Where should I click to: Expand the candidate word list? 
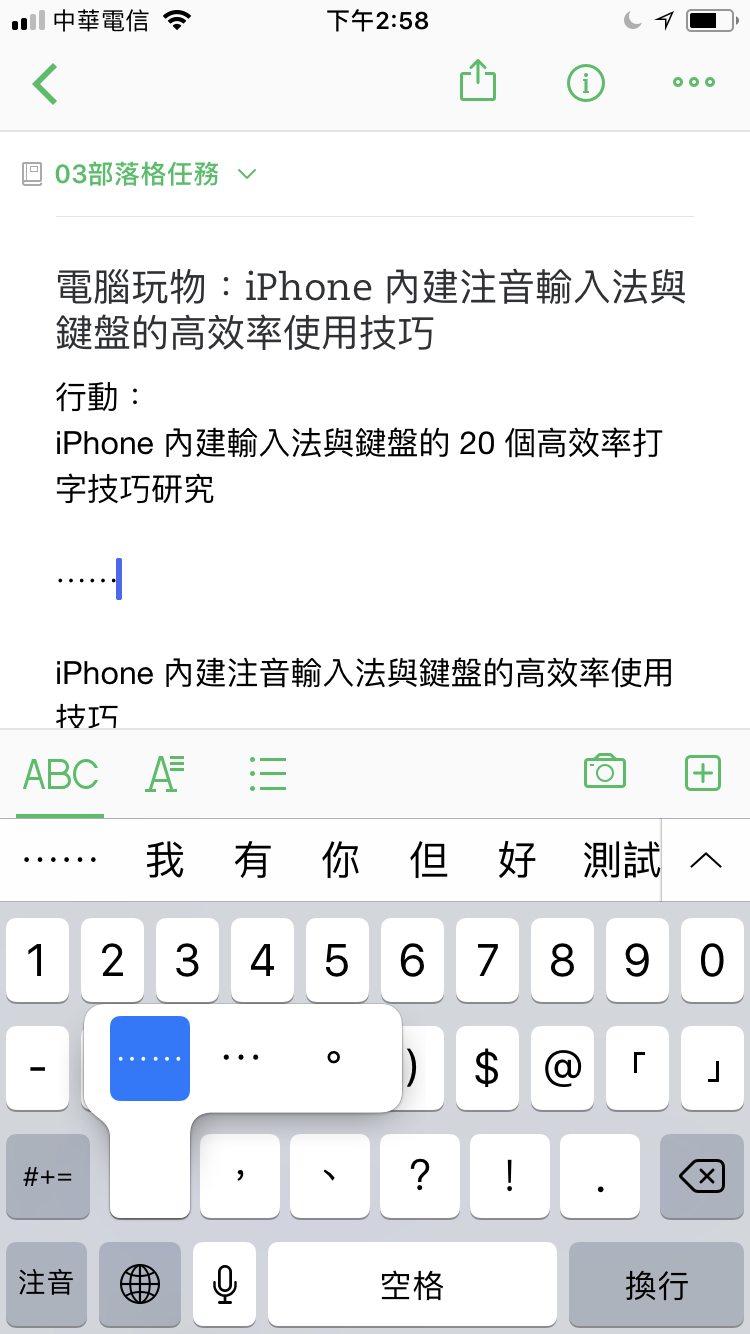(x=706, y=860)
